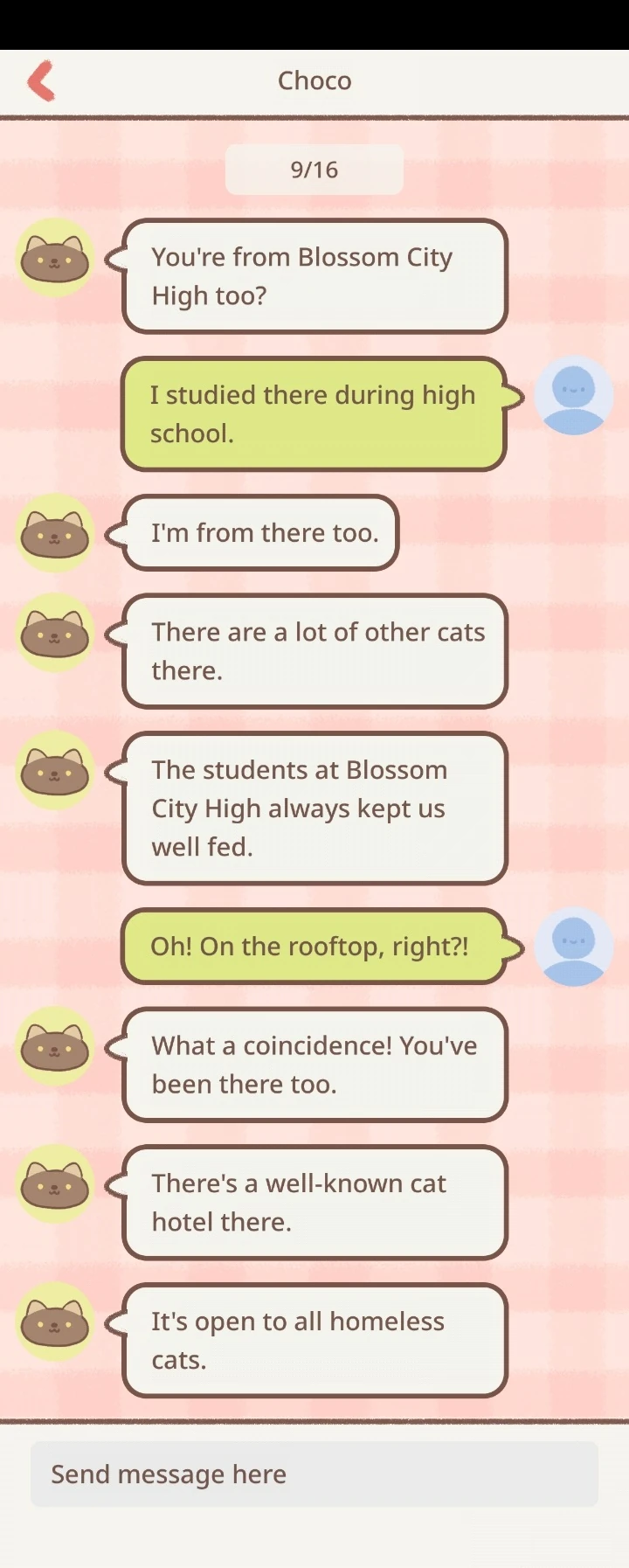Tap the Send message here field

[x=314, y=1474]
